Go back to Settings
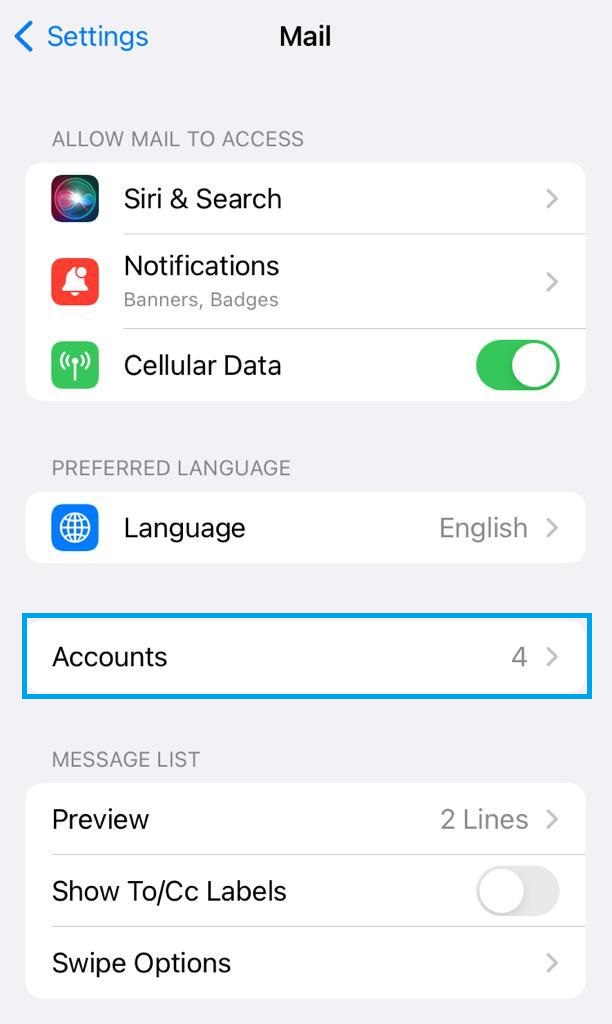Image resolution: width=612 pixels, height=1024 pixels. [82, 37]
